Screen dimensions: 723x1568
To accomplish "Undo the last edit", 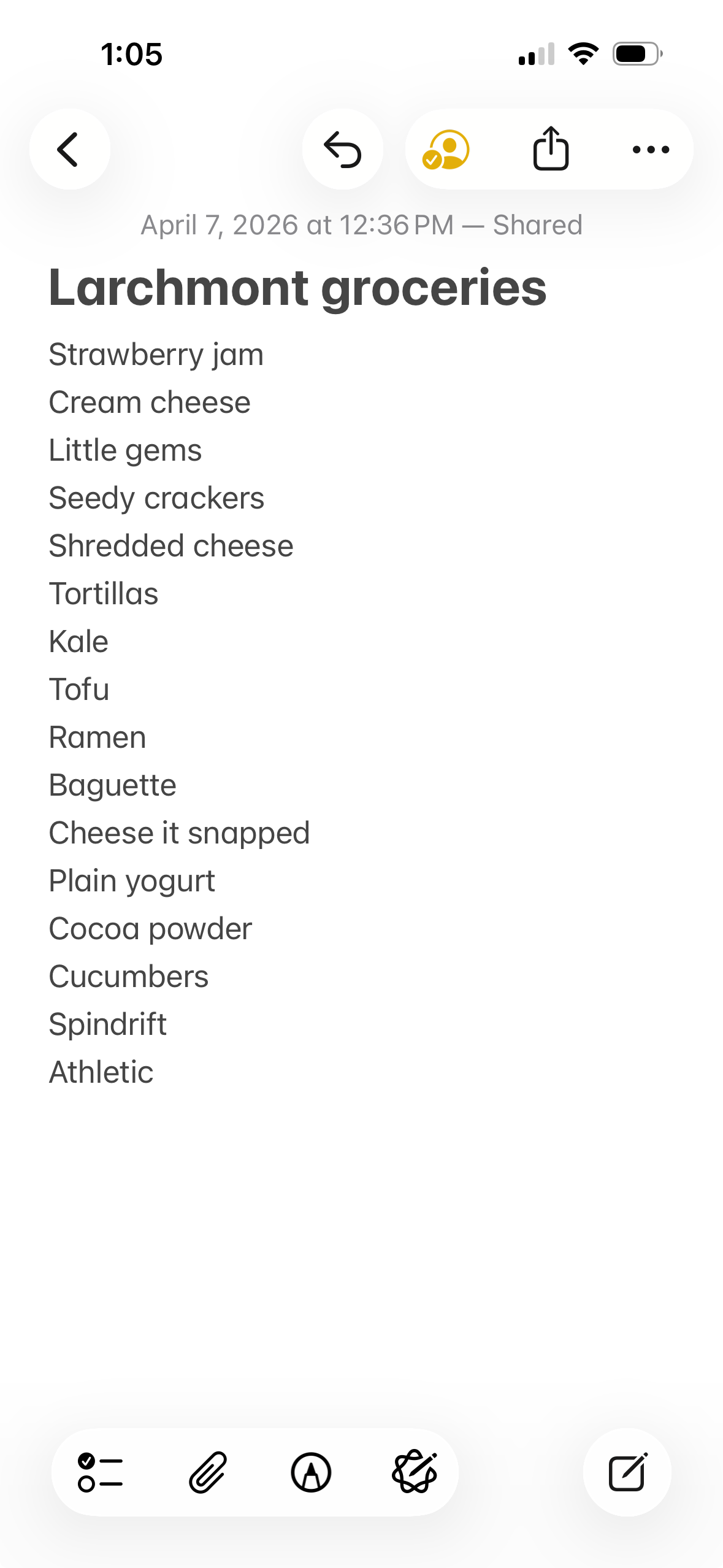I will pyautogui.click(x=342, y=149).
